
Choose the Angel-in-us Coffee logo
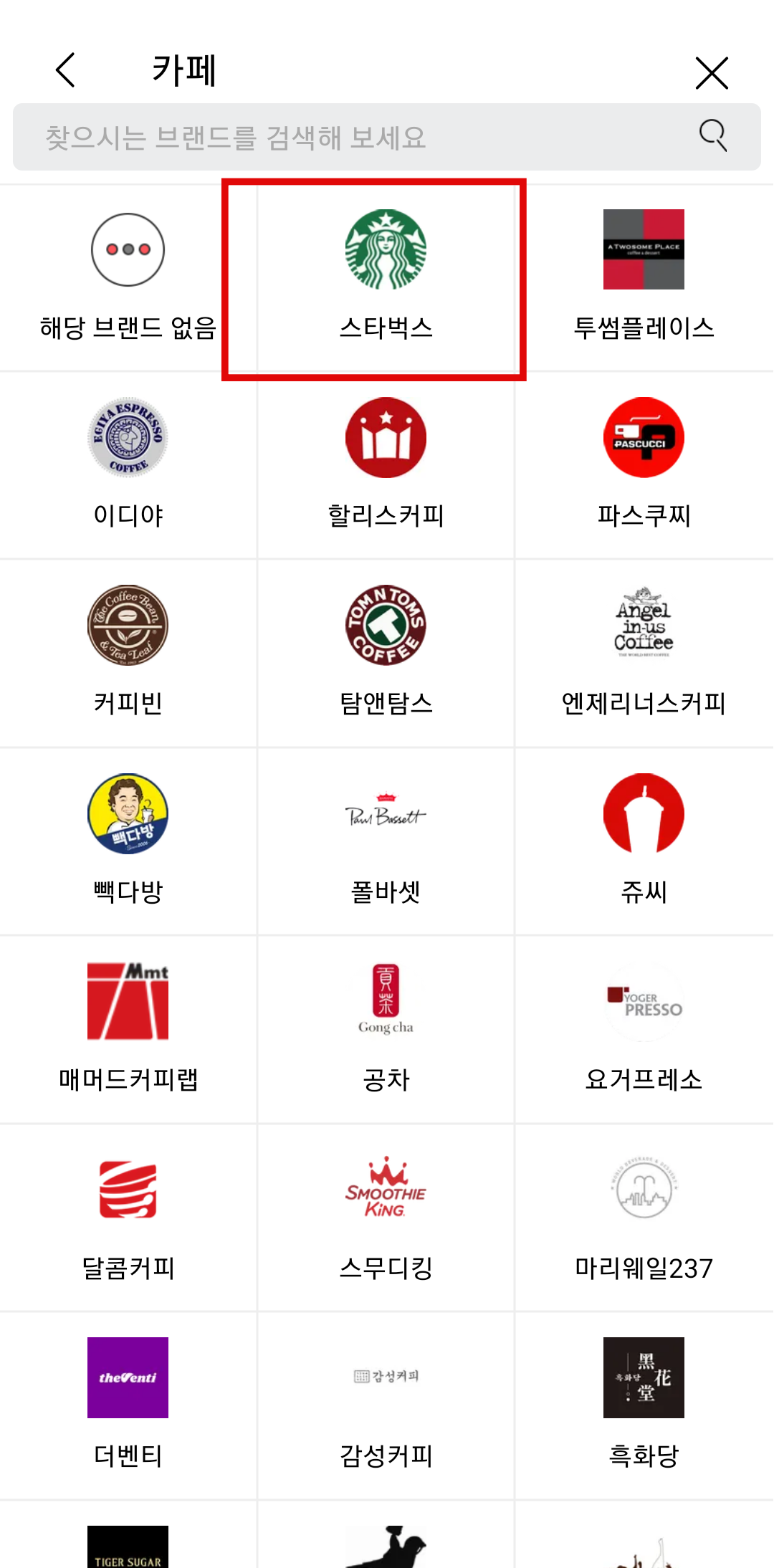pos(643,626)
